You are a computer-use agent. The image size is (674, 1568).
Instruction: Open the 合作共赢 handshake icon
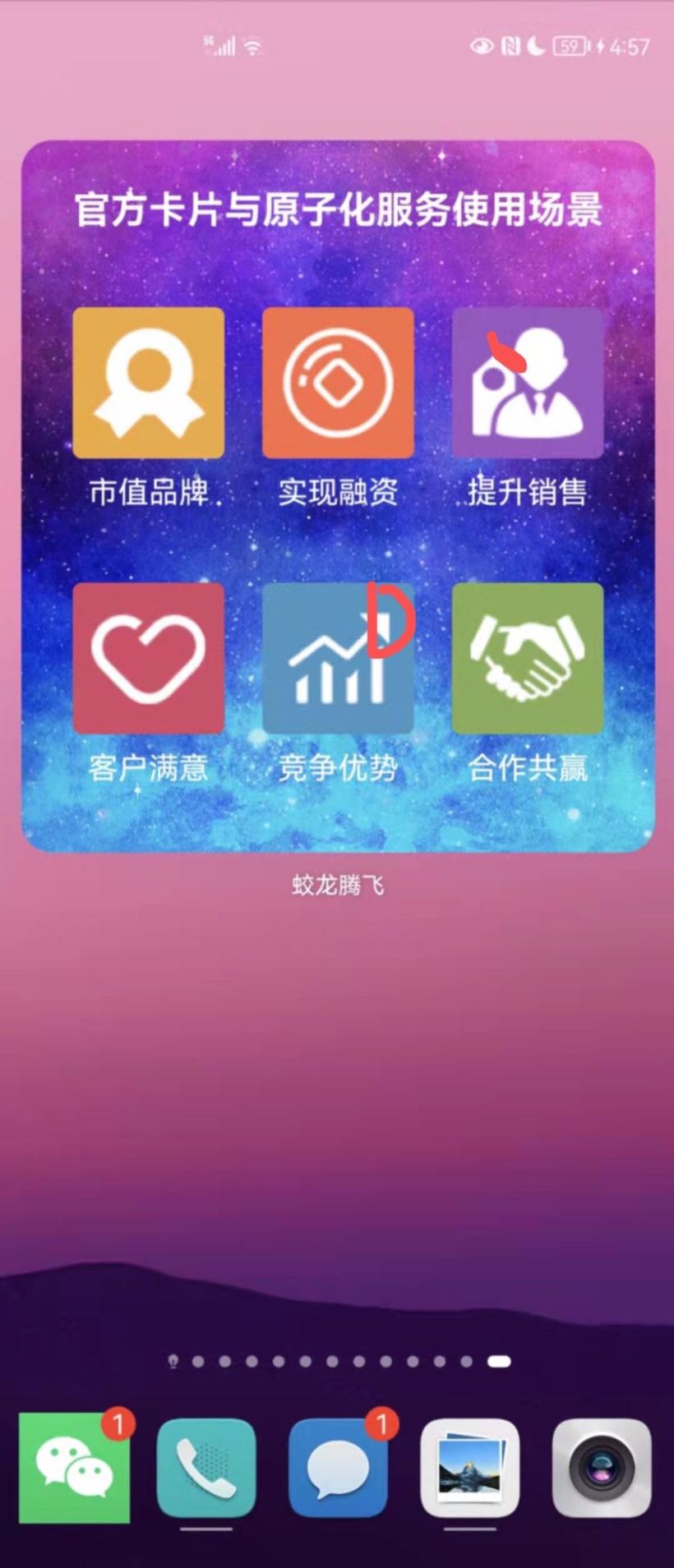527,660
